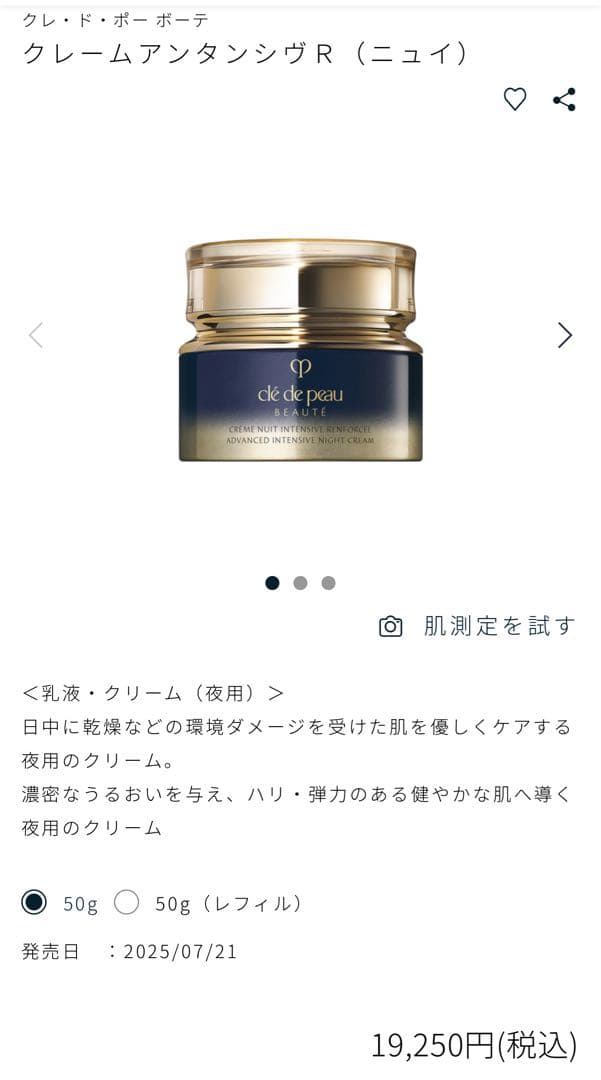Show the next product image
The width and height of the screenshot is (601, 1080).
(565, 335)
